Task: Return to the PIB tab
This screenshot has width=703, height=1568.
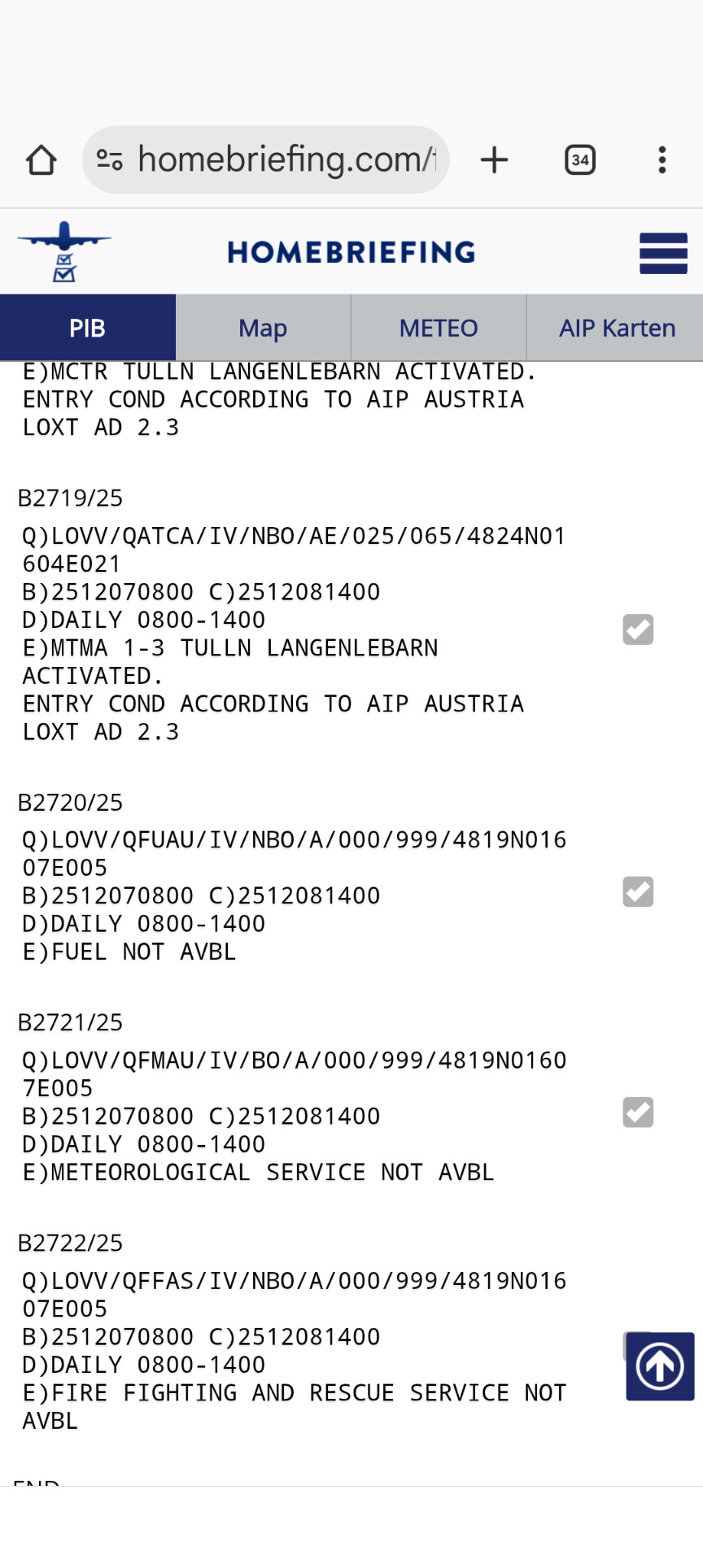Action: click(87, 327)
